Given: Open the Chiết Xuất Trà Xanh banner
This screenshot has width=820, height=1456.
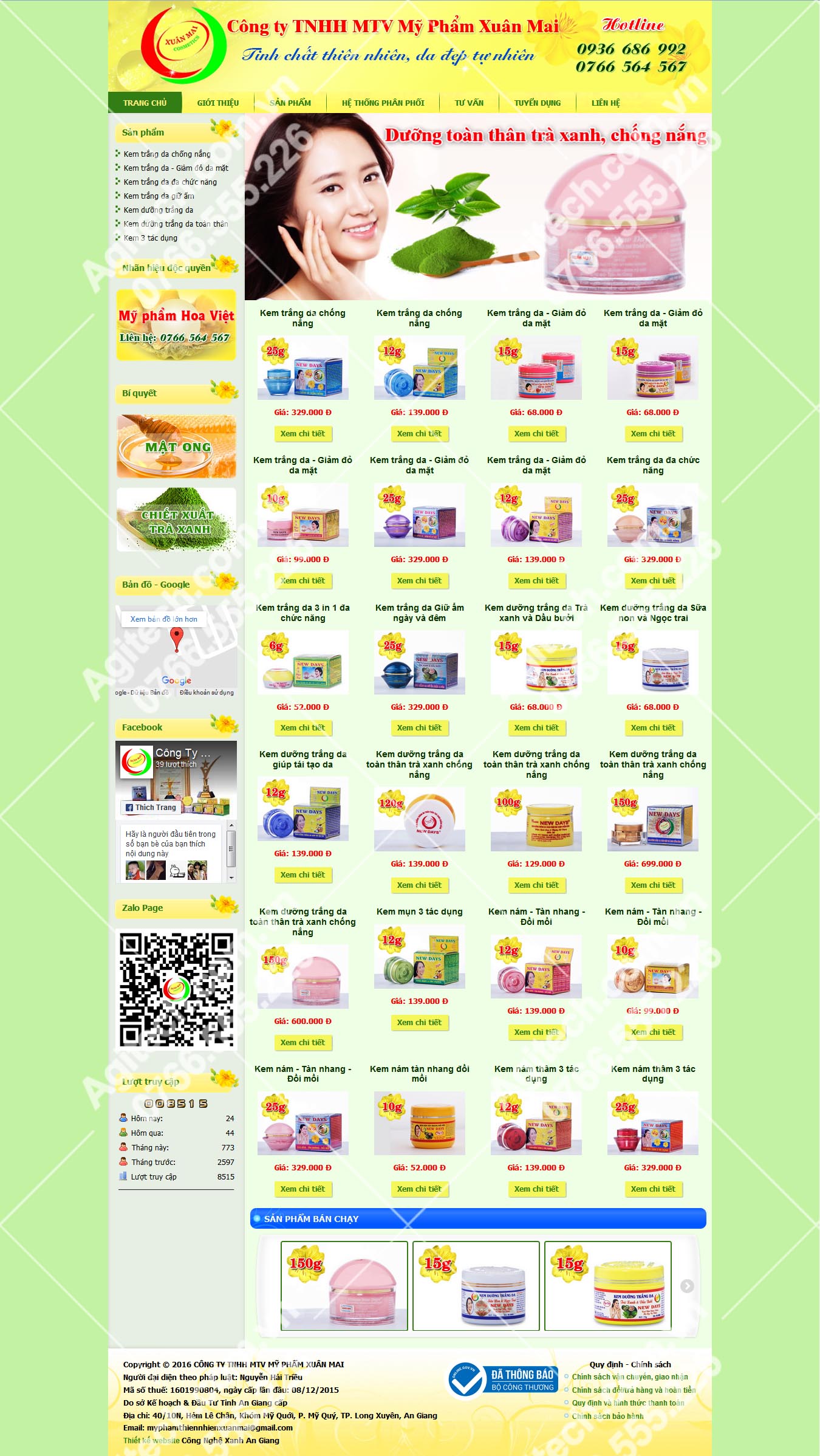Looking at the screenshot, I should point(177,520).
